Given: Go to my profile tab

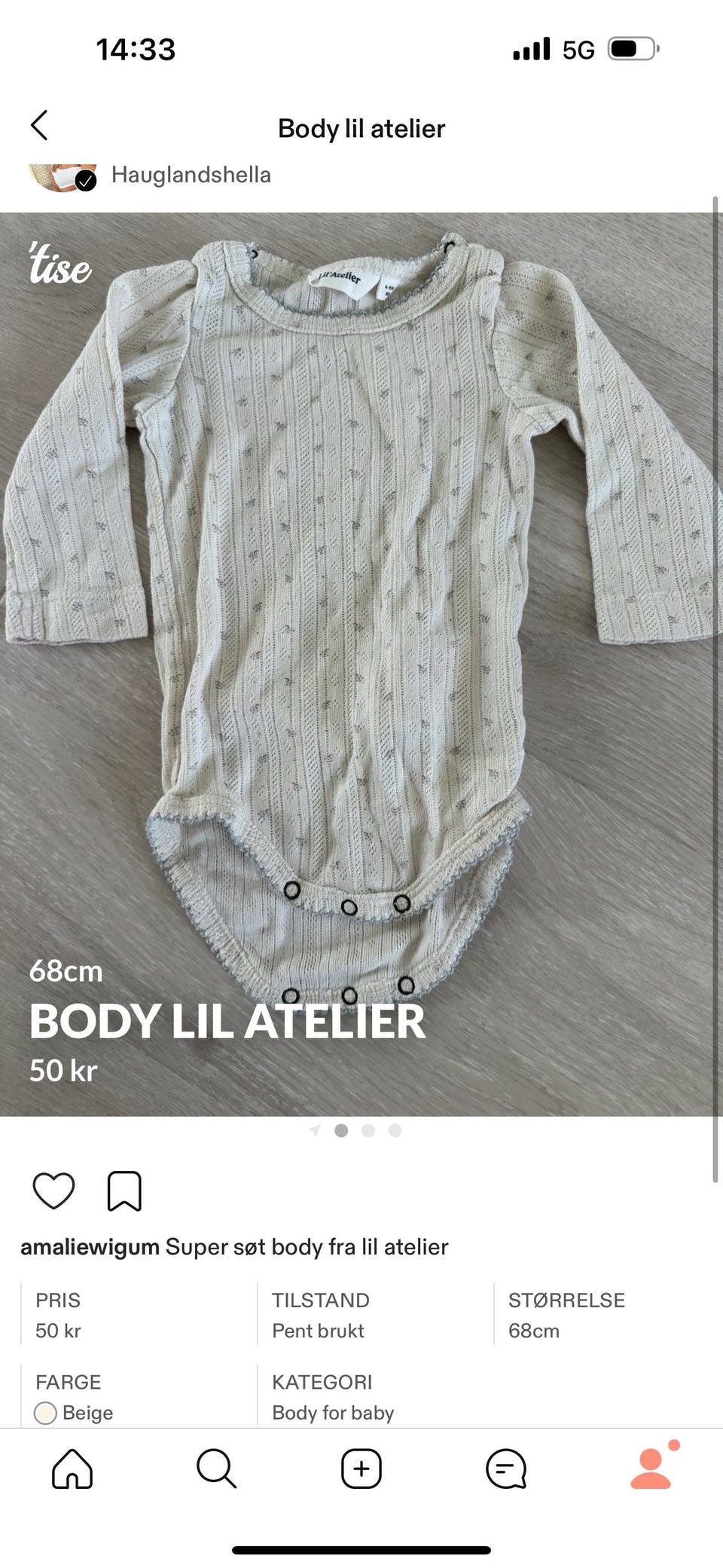Looking at the screenshot, I should (651, 1469).
